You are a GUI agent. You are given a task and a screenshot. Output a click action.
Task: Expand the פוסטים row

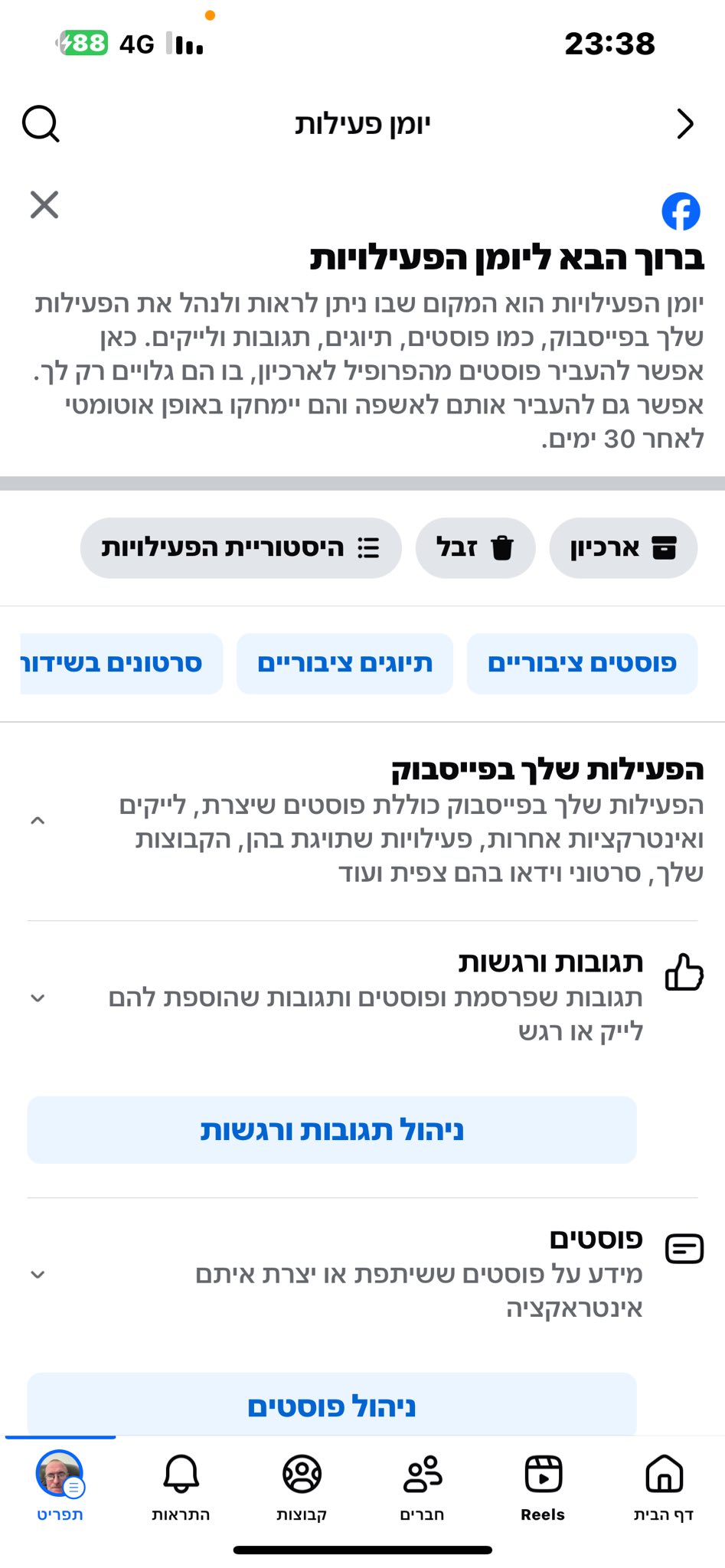coord(38,1275)
